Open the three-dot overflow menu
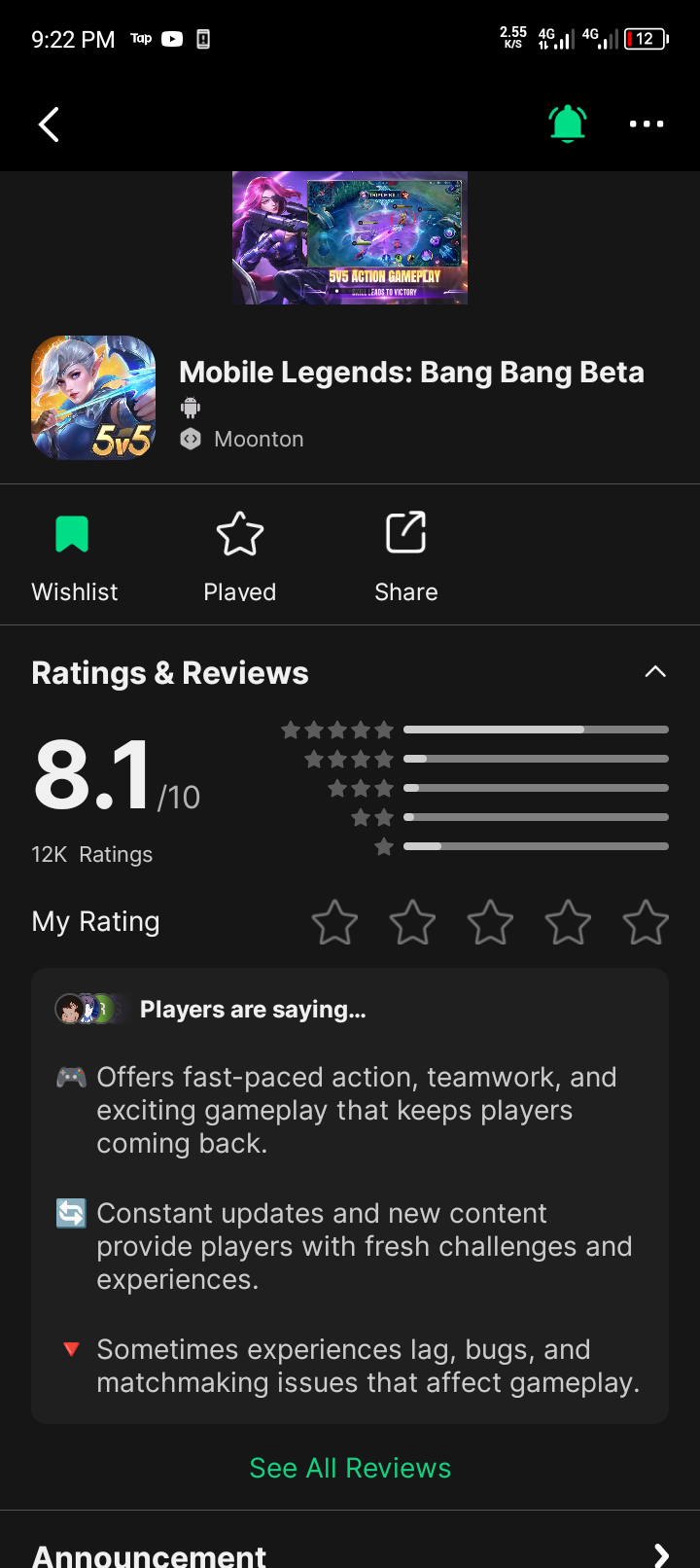700x1568 pixels. coord(647,124)
